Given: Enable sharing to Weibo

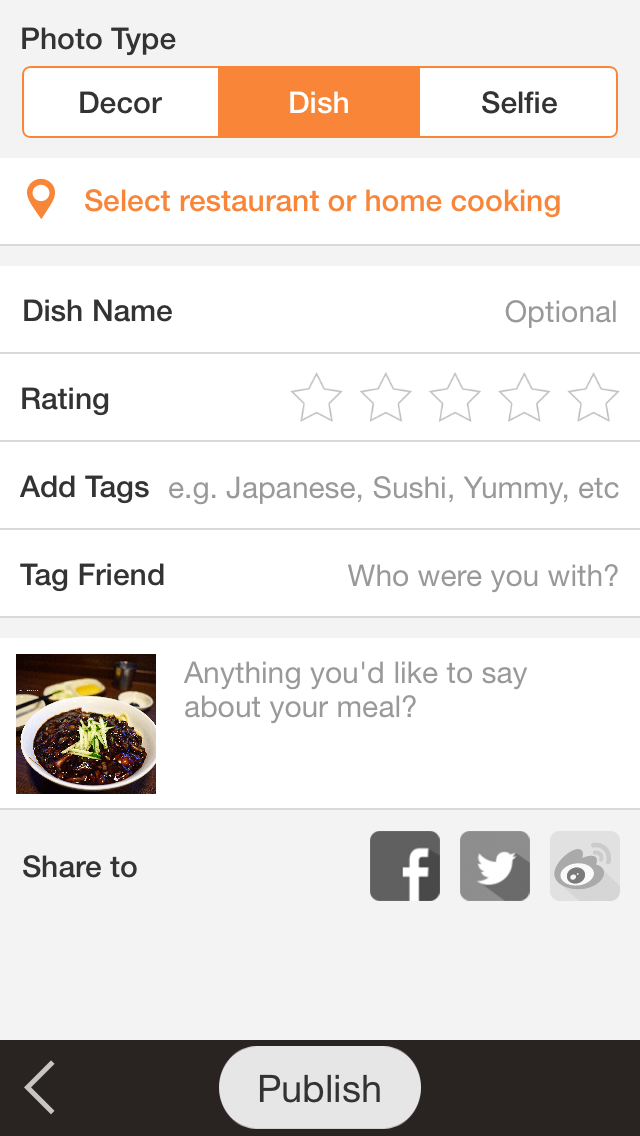Looking at the screenshot, I should point(585,866).
